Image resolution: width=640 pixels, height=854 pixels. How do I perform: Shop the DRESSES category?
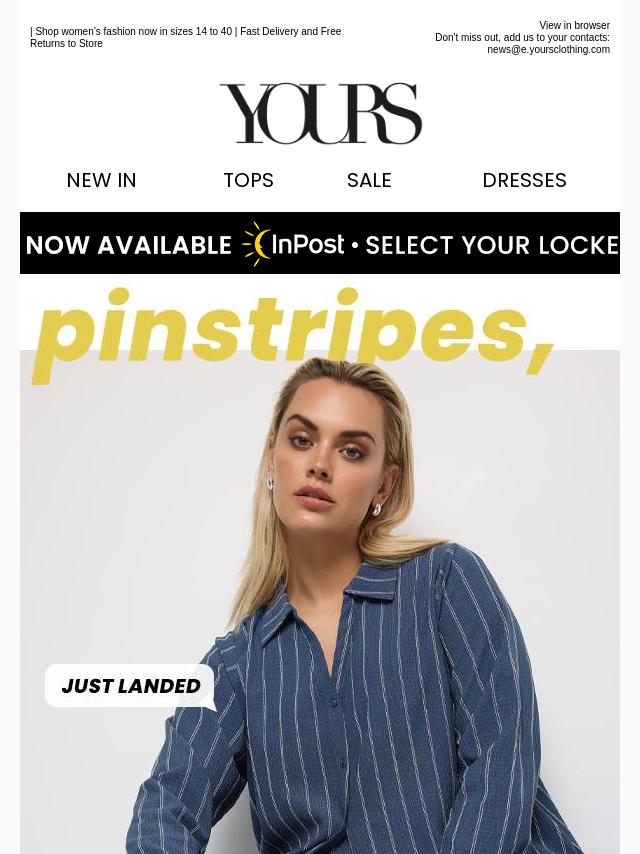click(x=524, y=180)
